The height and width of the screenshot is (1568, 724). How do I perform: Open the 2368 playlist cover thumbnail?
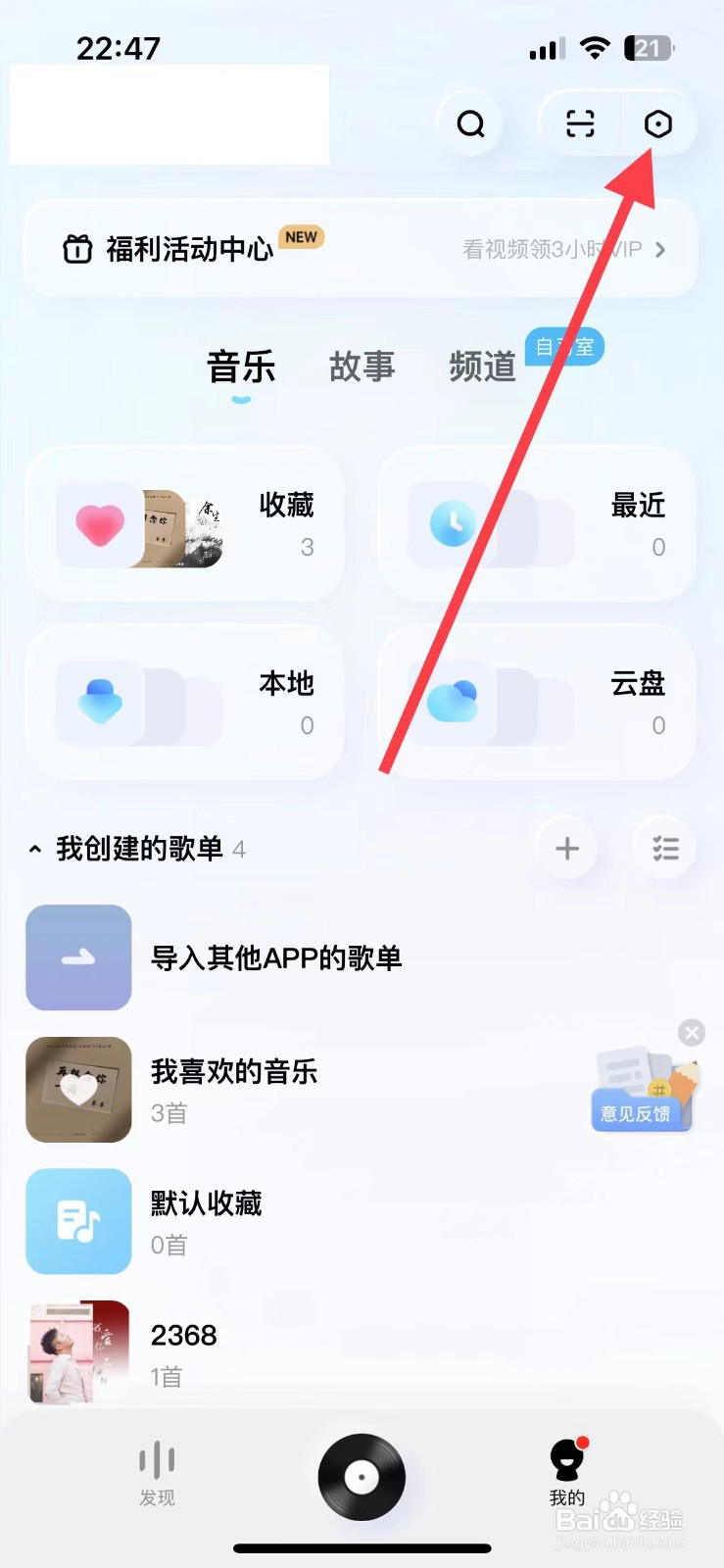tap(78, 1353)
